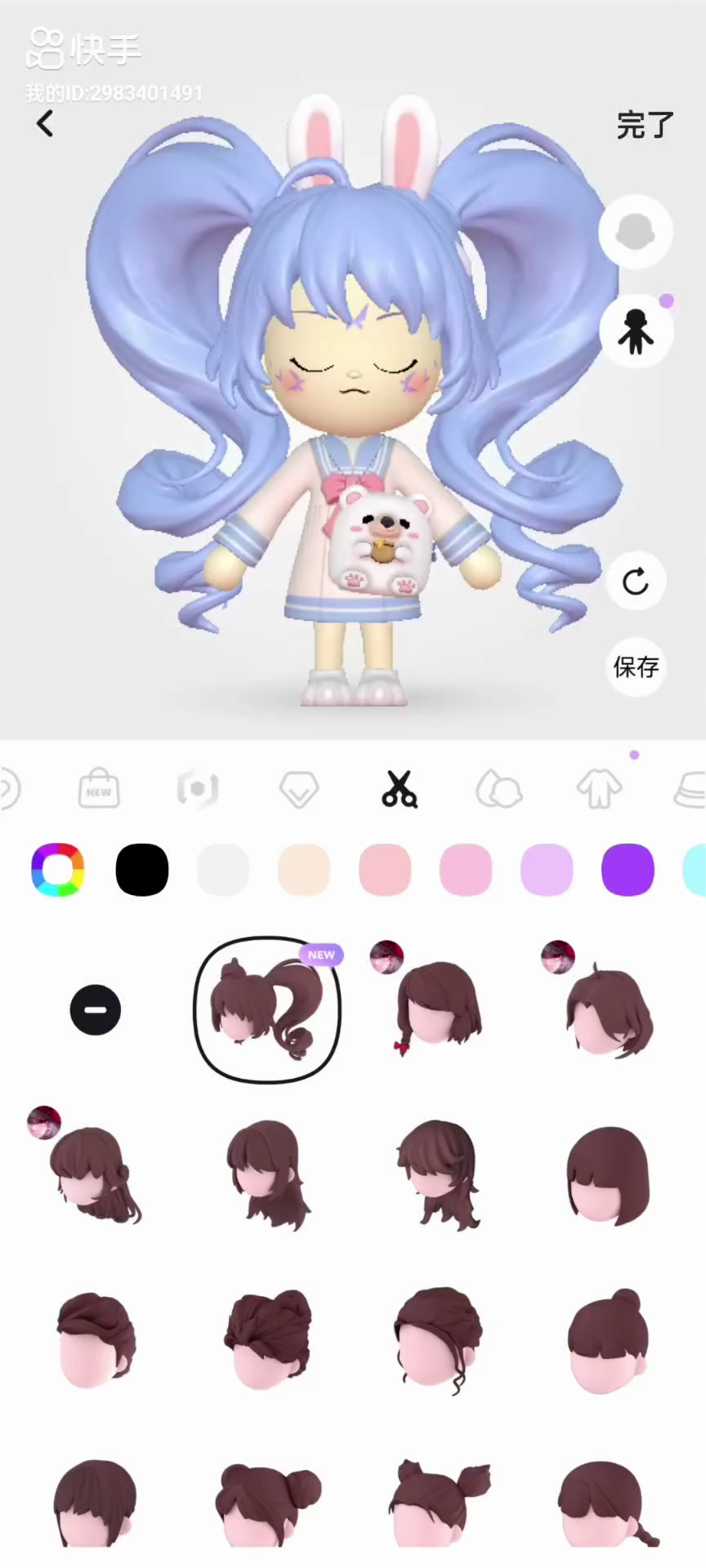Choose black hair color
Screen dimensions: 706x1568
(142, 870)
